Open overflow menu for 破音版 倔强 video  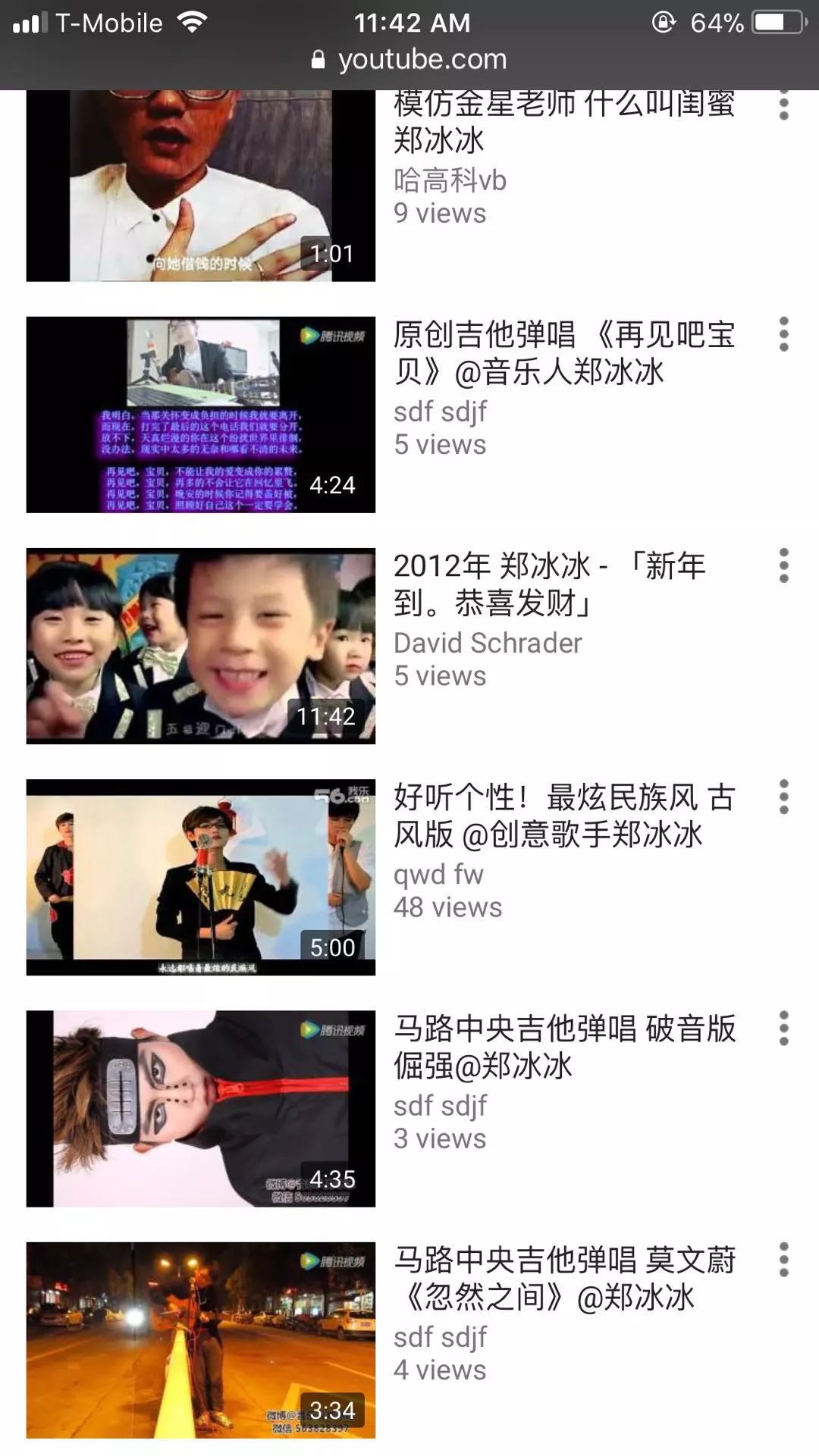pos(784,1028)
